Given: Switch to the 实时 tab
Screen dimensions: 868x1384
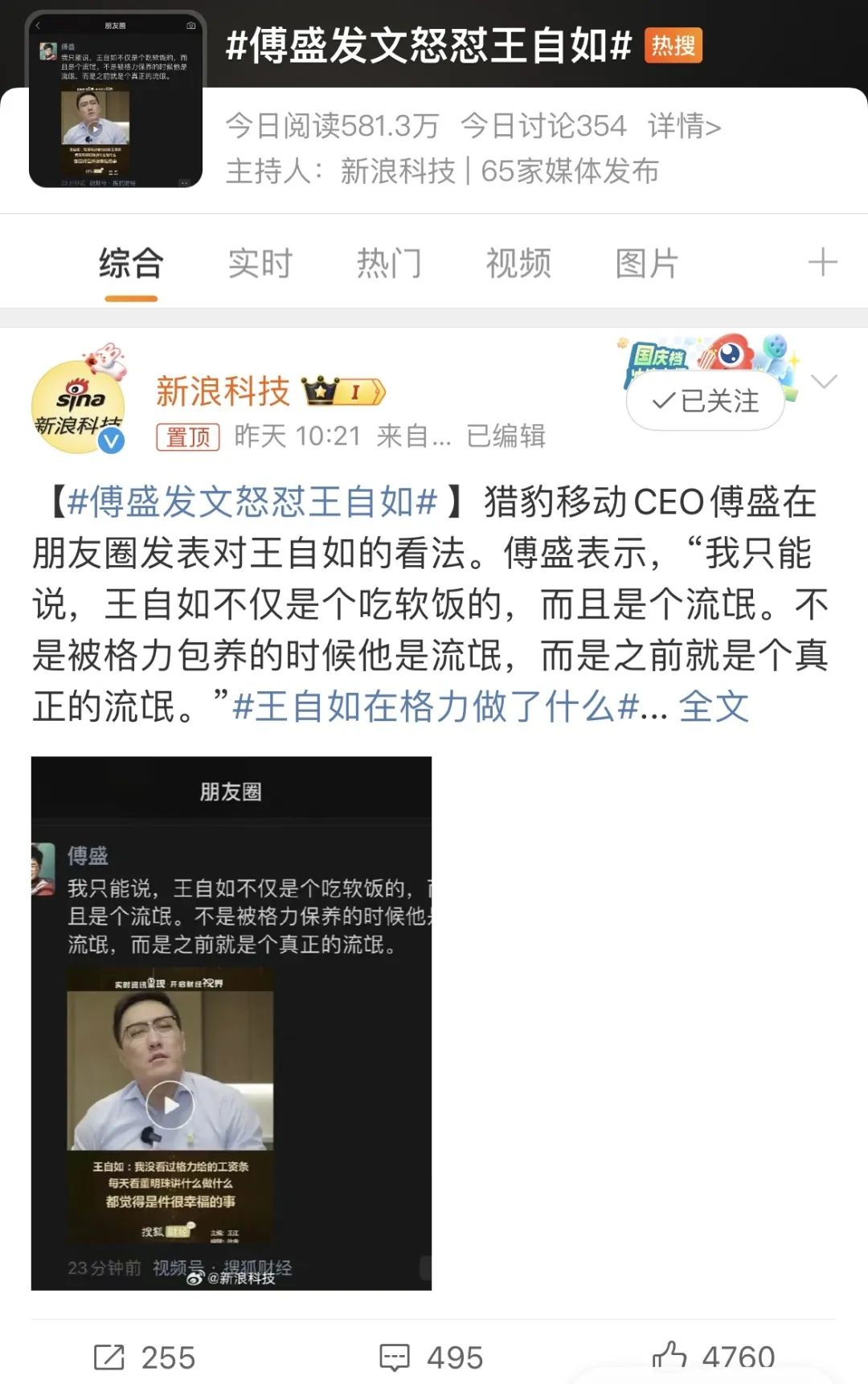Looking at the screenshot, I should [260, 264].
